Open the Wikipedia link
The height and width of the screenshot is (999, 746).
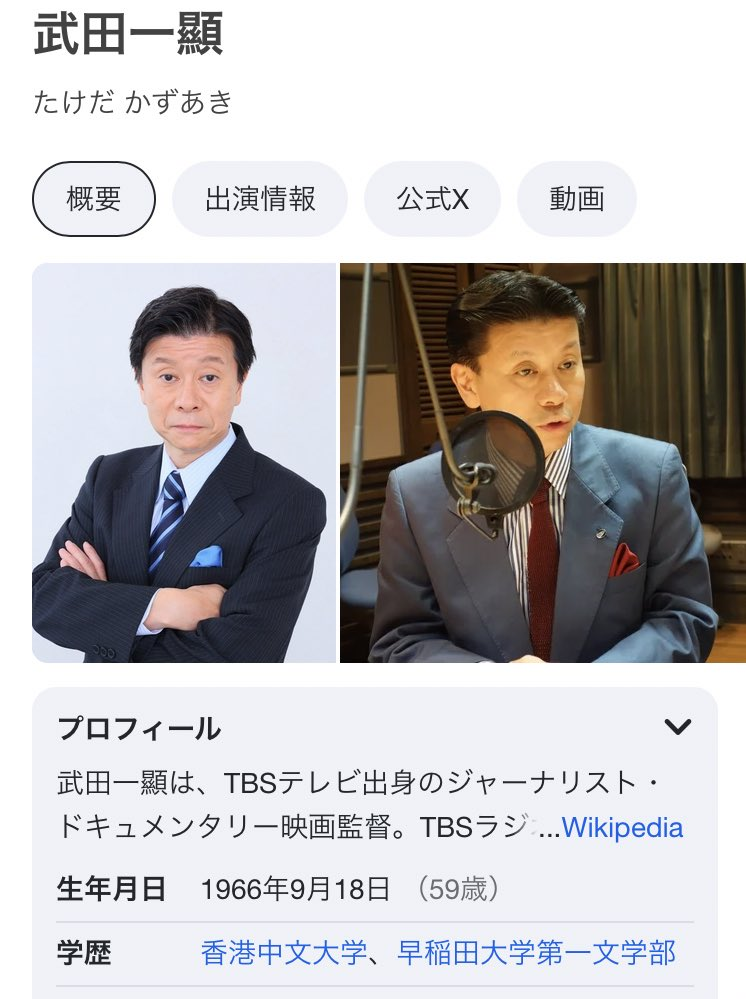[x=622, y=828]
